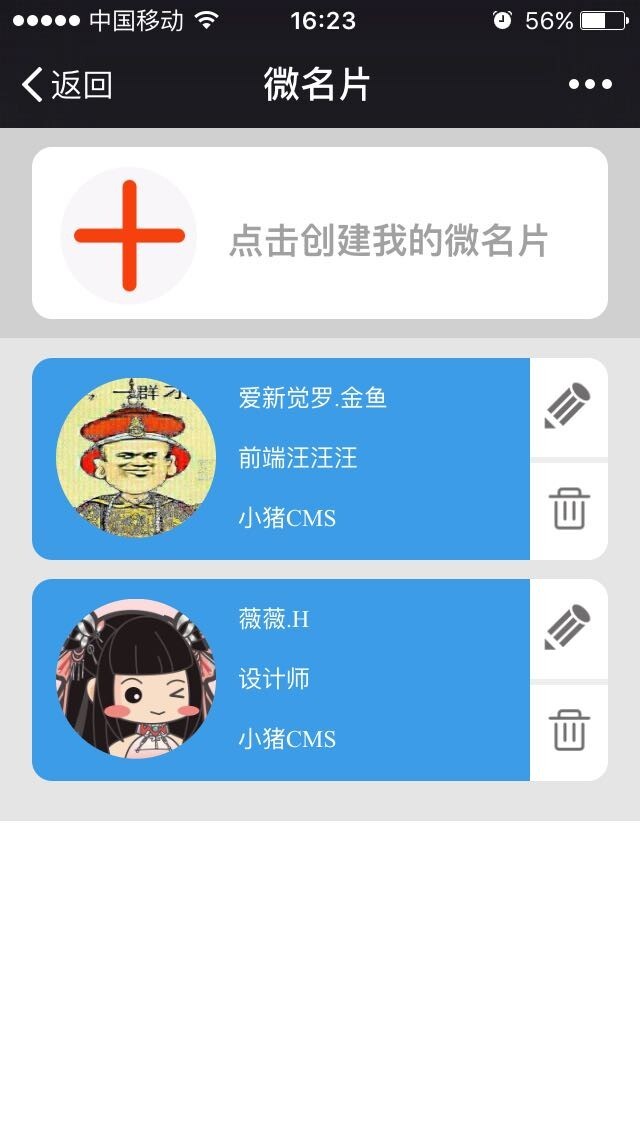Edit the 爱新觉罗.金鱼 card
Screen dimensions: 640x1136
(568, 407)
